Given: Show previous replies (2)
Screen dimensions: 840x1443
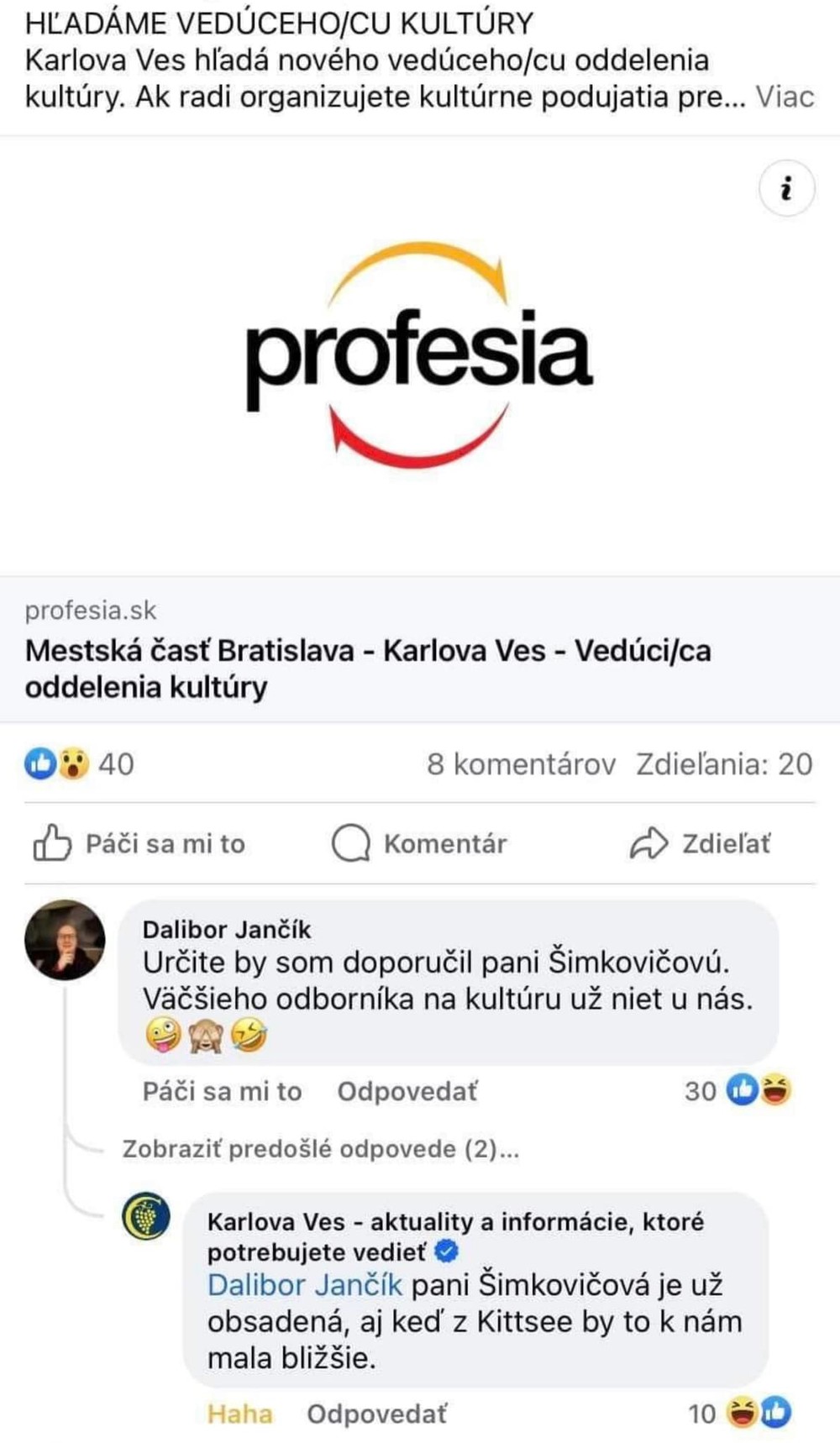Looking at the screenshot, I should (320, 1148).
